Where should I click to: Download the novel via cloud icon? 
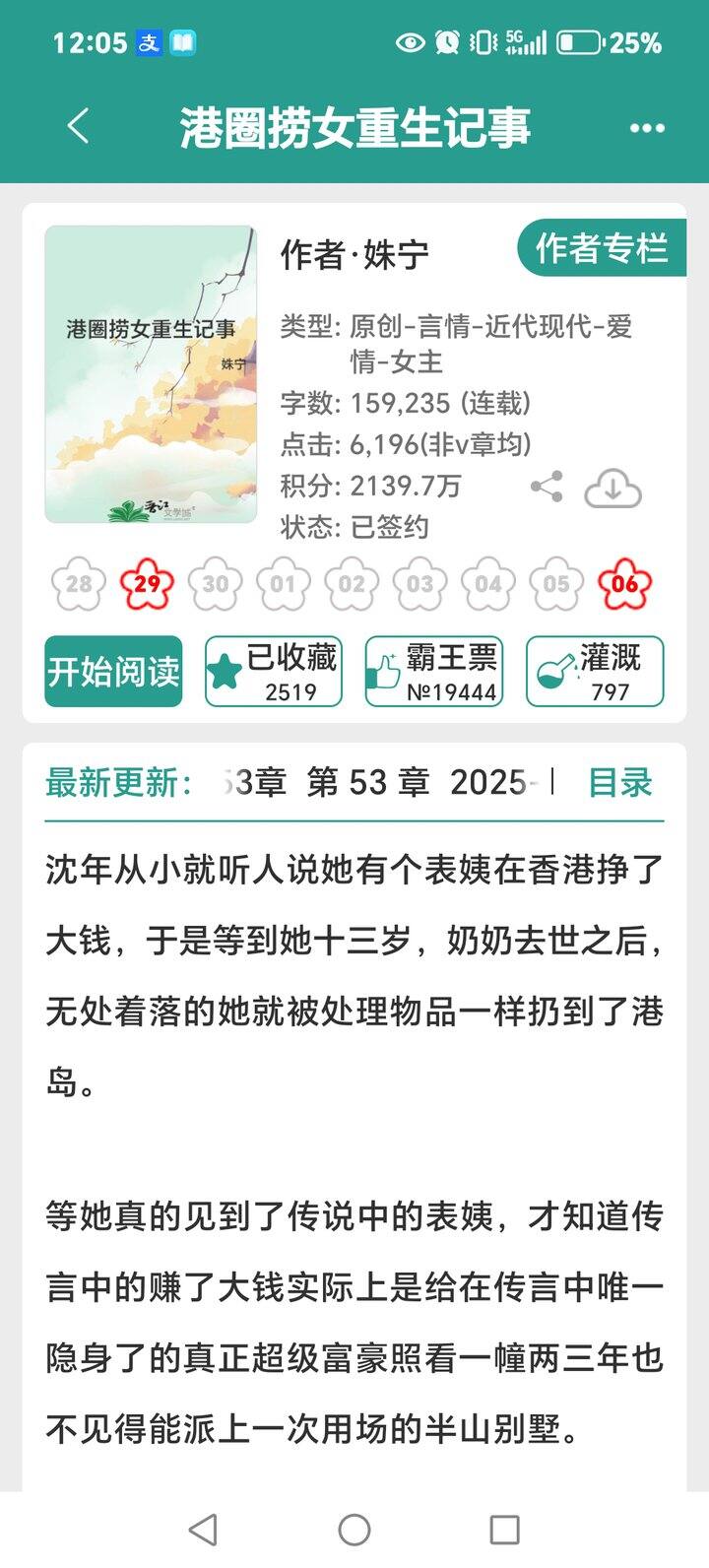coord(612,489)
